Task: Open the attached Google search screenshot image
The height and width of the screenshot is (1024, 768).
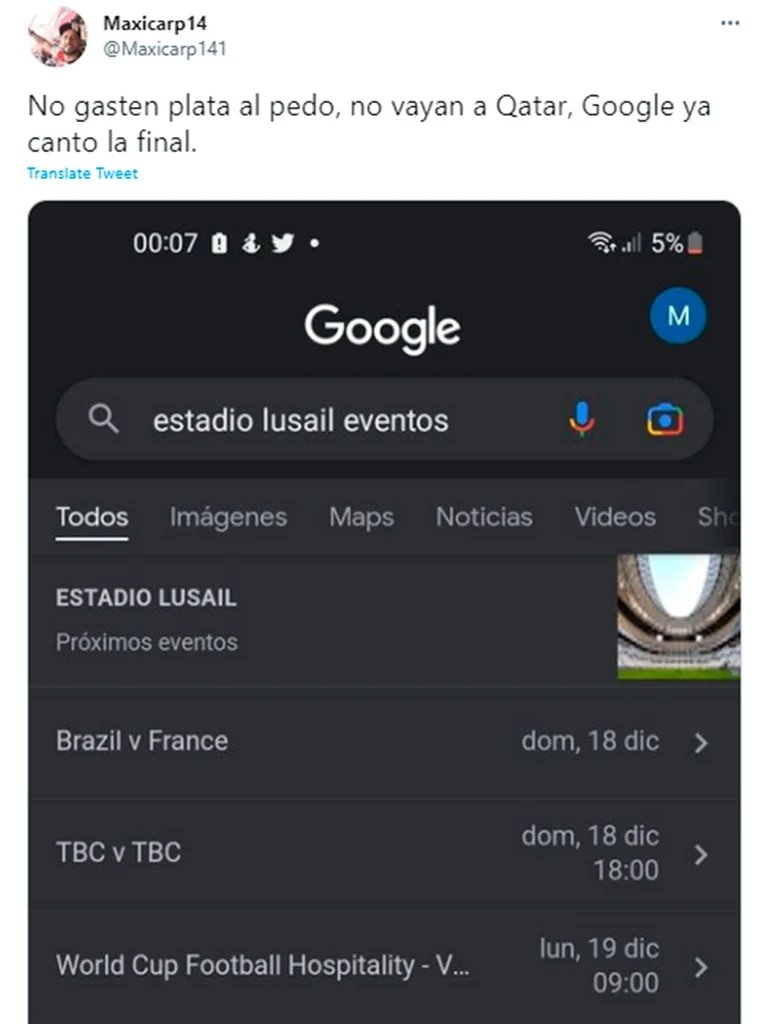Action: point(384,610)
